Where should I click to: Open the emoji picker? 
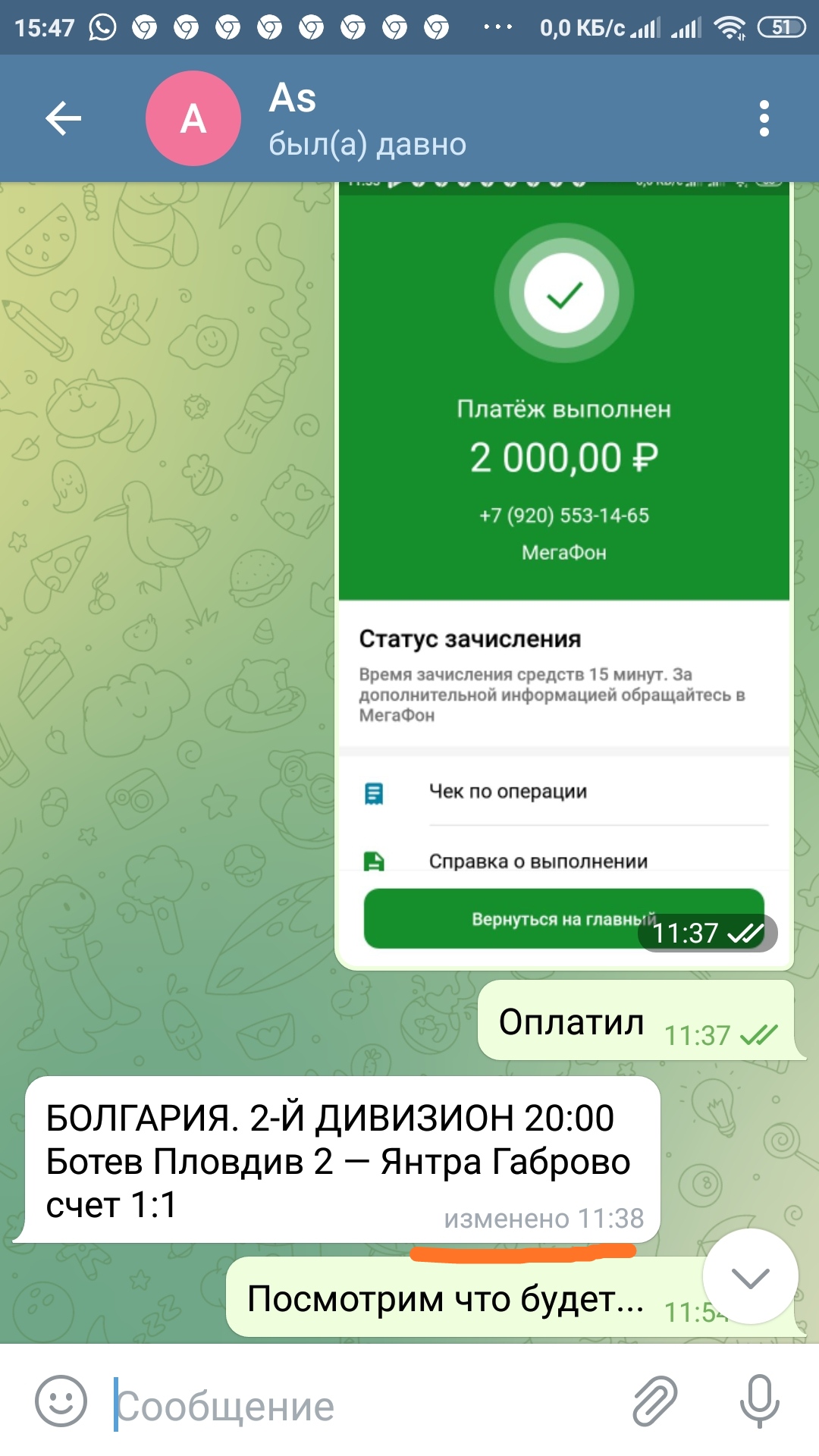coord(61,1401)
